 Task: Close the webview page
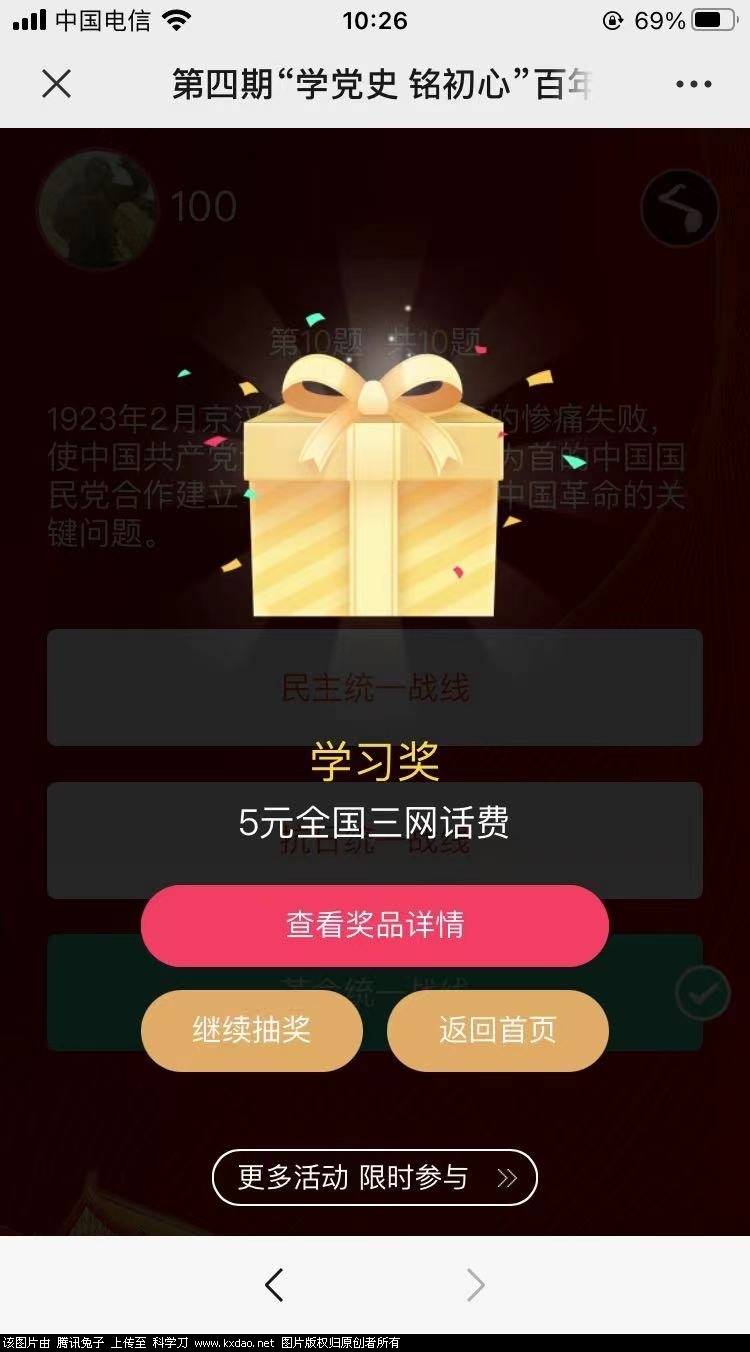[56, 85]
